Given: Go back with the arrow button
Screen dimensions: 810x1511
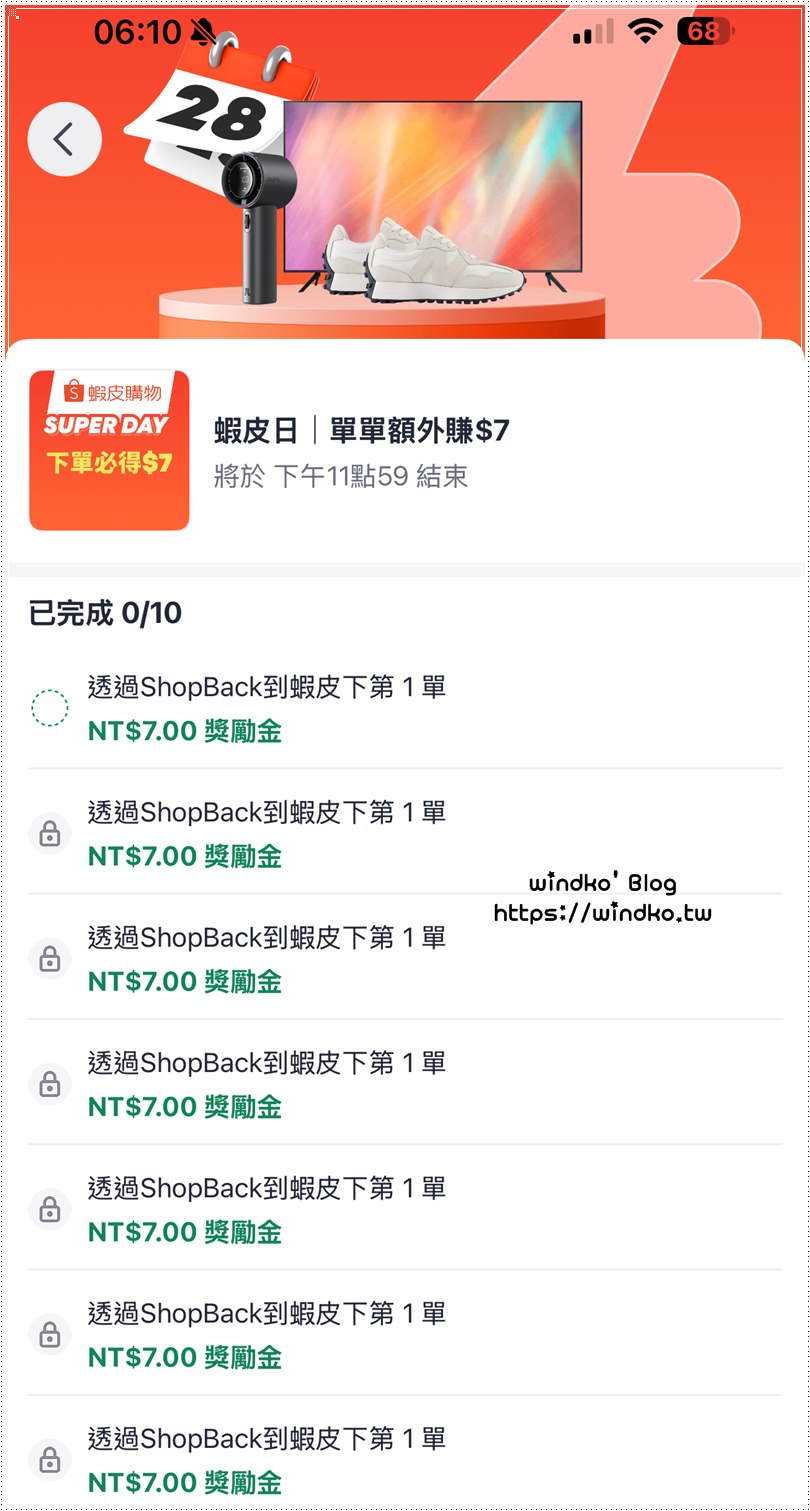Looking at the screenshot, I should [x=64, y=140].
